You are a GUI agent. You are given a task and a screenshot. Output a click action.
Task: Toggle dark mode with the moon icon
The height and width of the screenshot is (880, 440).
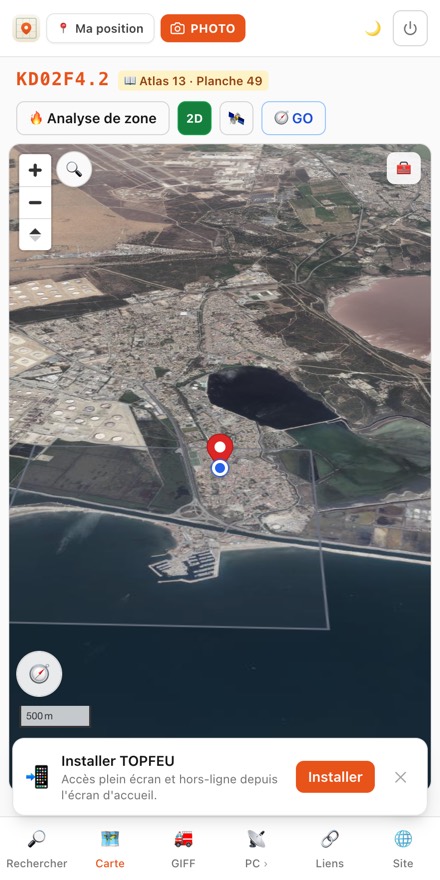[373, 28]
